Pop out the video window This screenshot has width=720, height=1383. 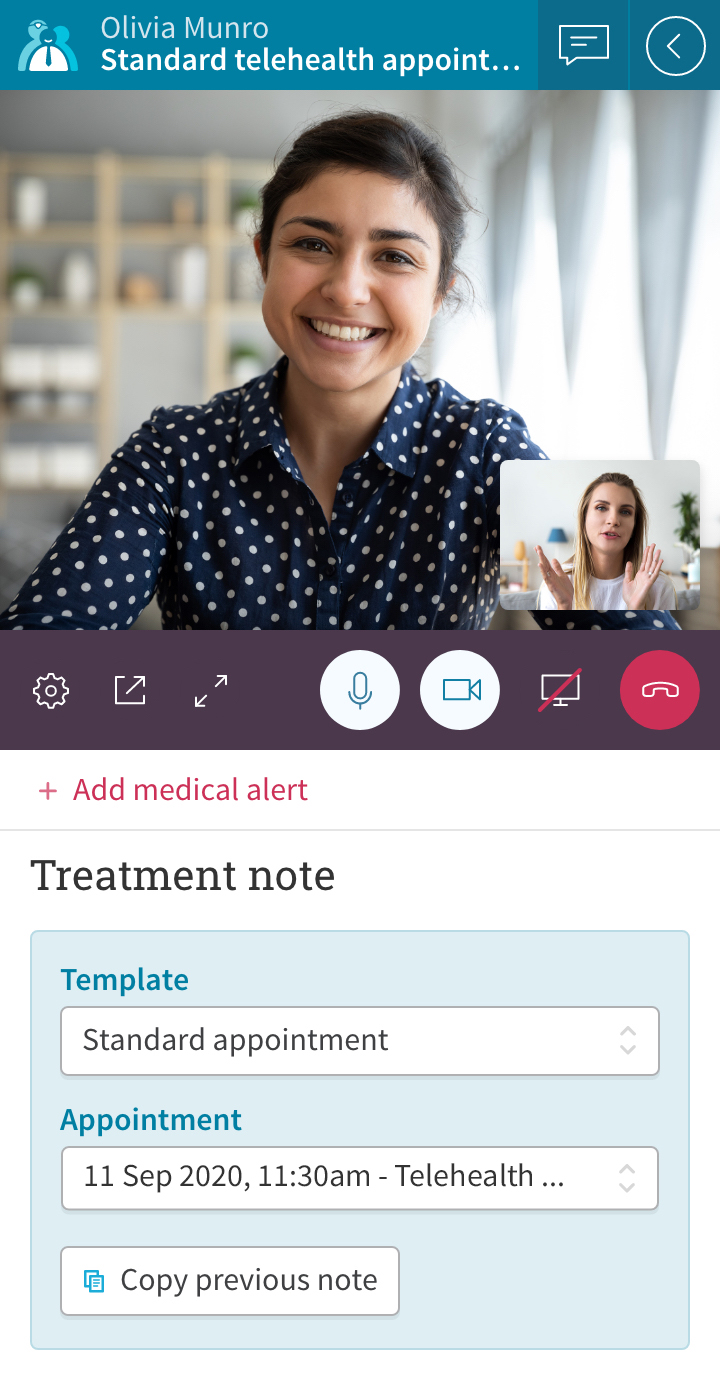pos(130,690)
